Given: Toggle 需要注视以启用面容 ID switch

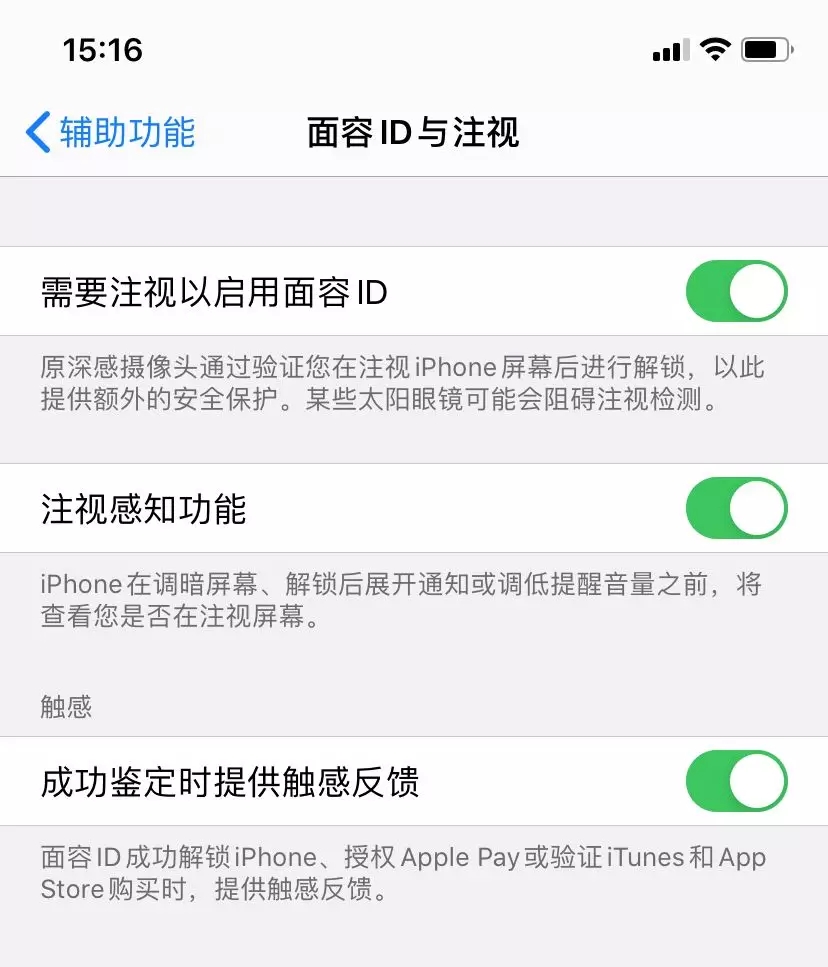Looking at the screenshot, I should point(736,291).
